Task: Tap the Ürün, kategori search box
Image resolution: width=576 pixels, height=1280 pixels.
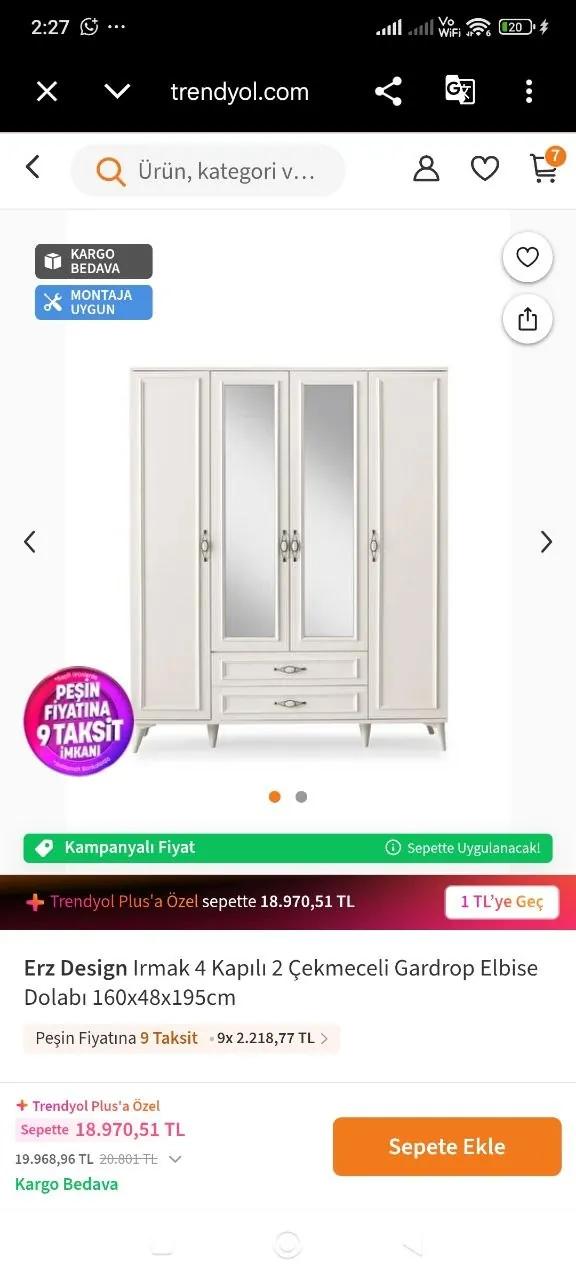Action: click(208, 171)
